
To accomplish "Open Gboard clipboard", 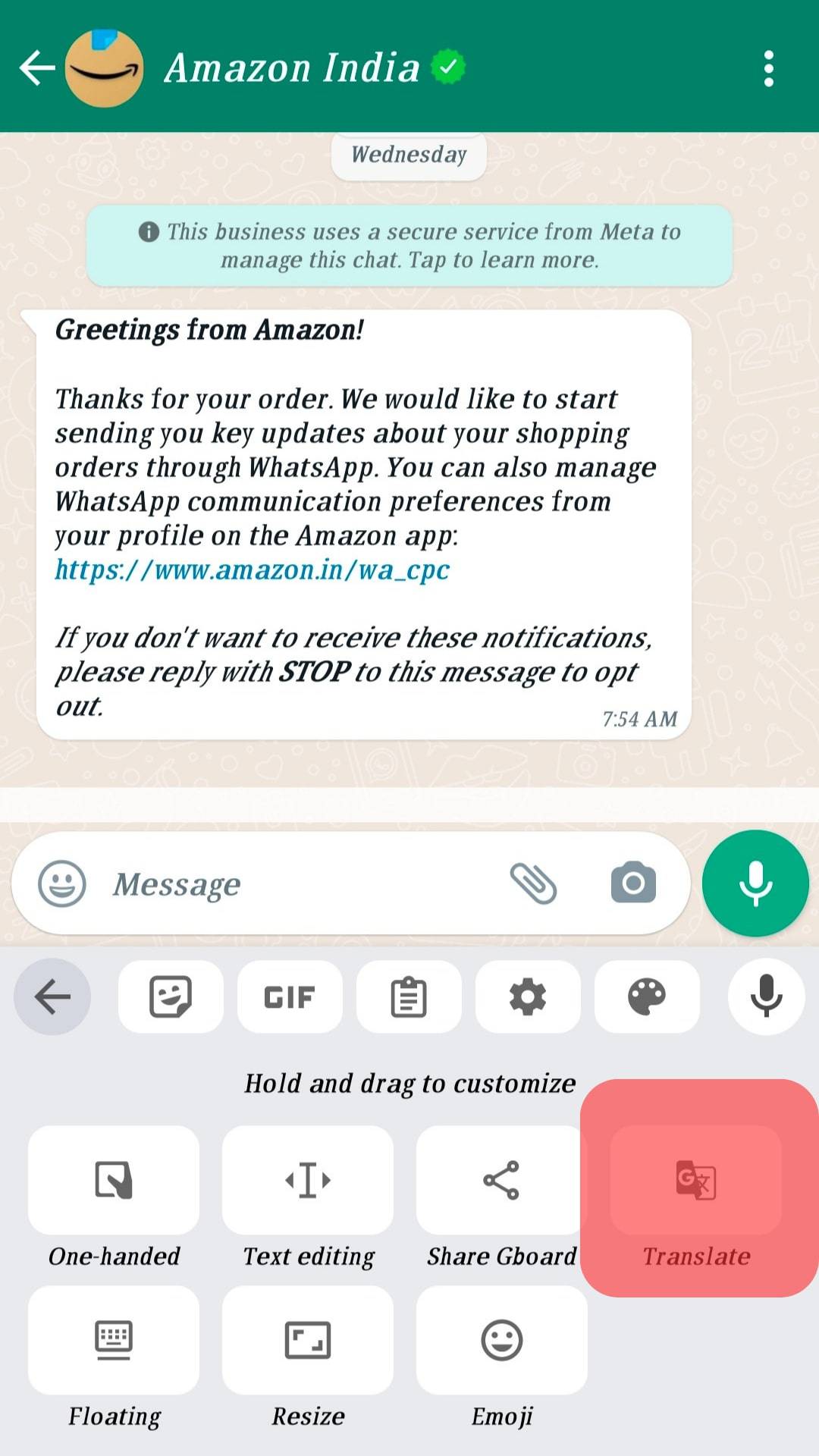I will point(409,996).
